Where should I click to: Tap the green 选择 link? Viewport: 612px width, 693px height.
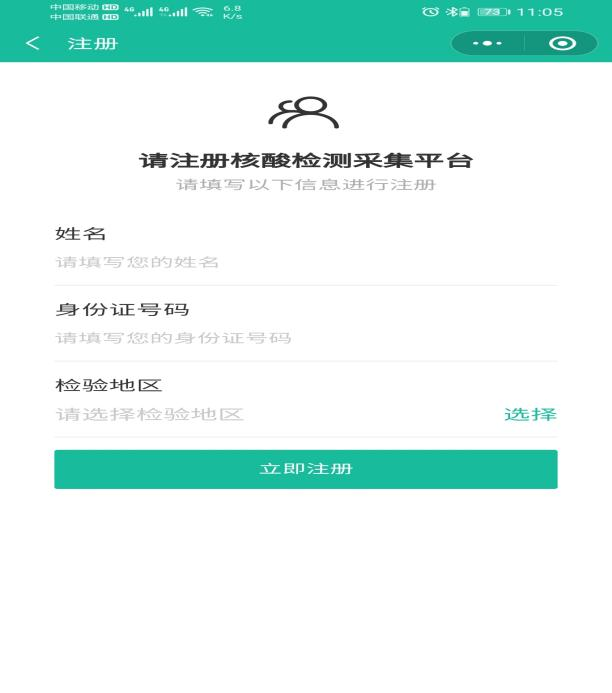point(530,414)
